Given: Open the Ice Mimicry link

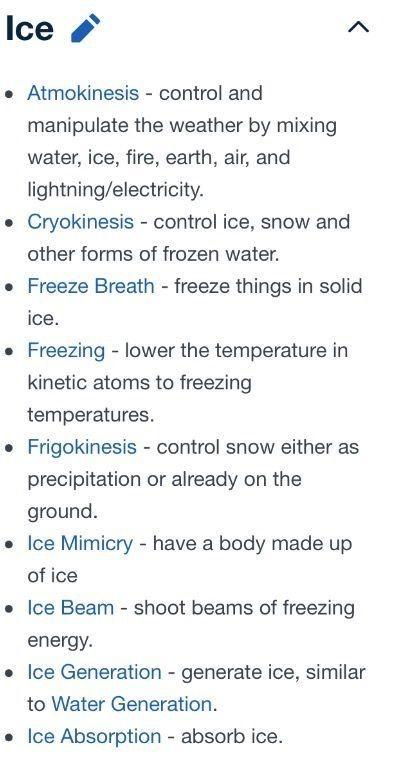Looking at the screenshot, I should 80,543.
